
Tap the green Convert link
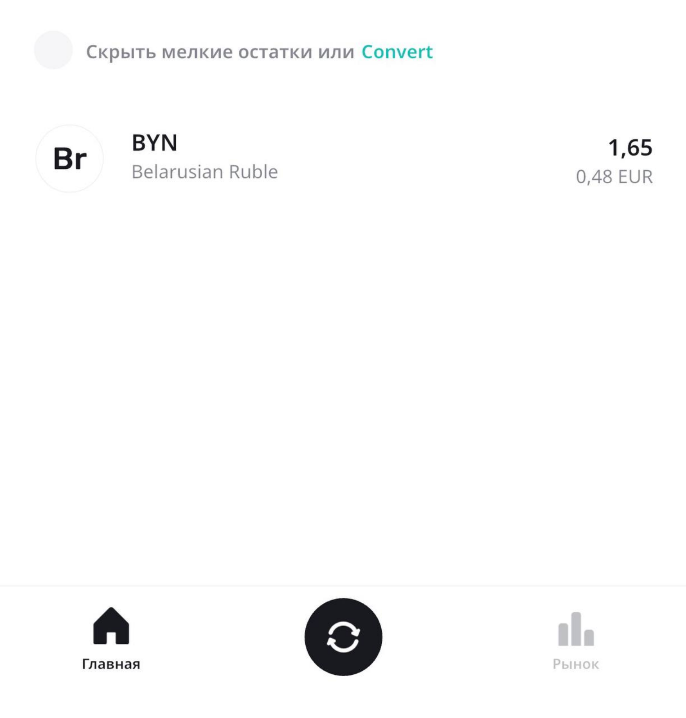pos(397,52)
